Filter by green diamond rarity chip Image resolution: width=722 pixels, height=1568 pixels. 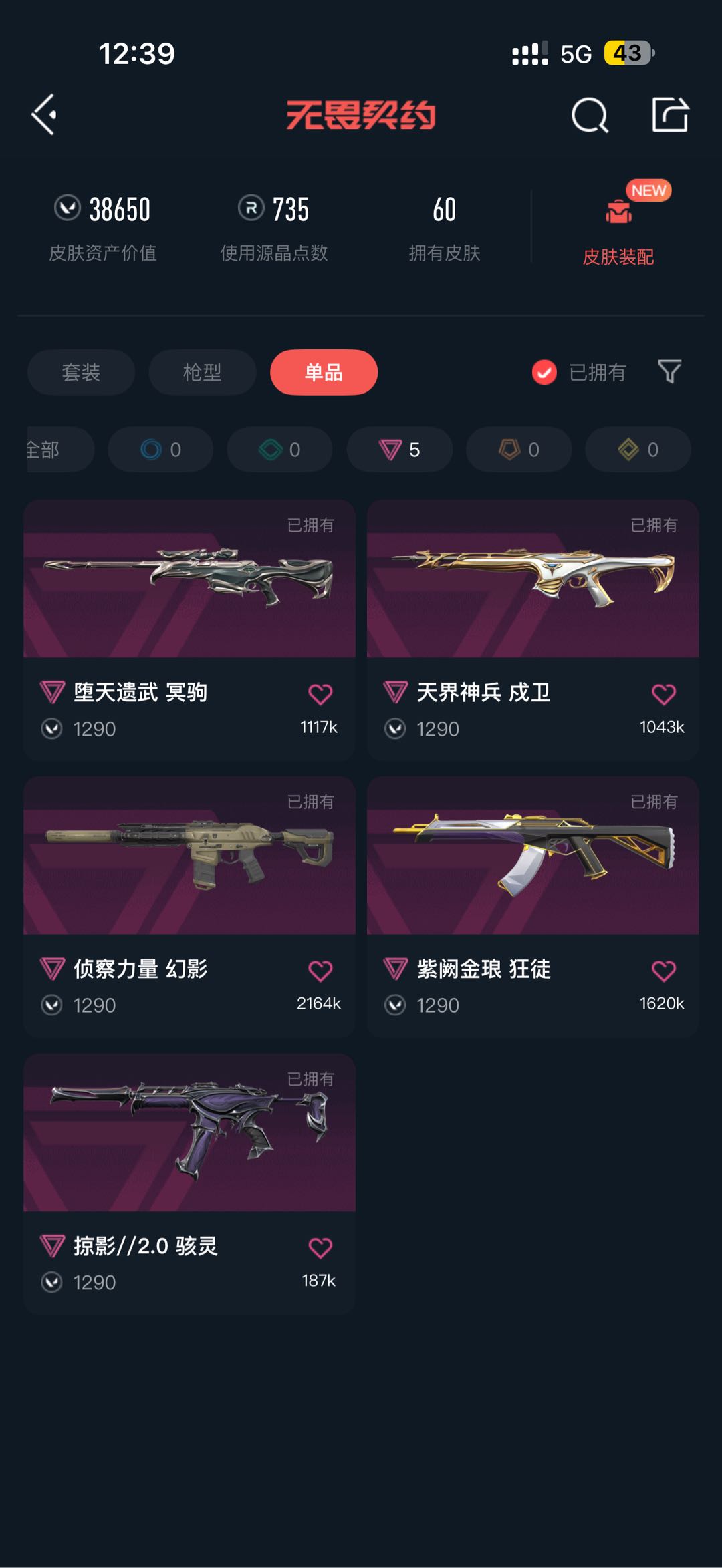coord(279,450)
